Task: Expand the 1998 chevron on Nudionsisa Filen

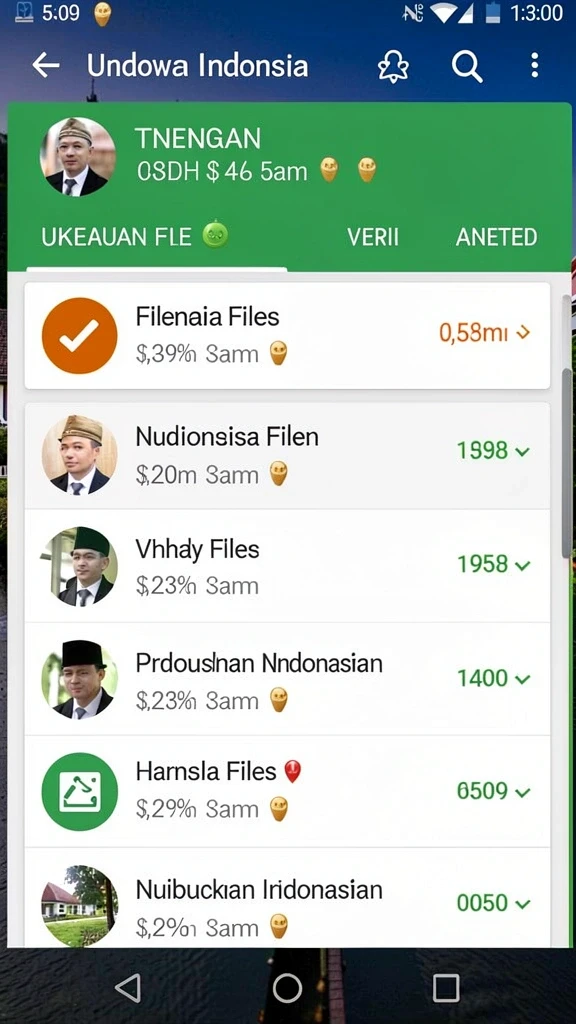Action: click(x=522, y=451)
